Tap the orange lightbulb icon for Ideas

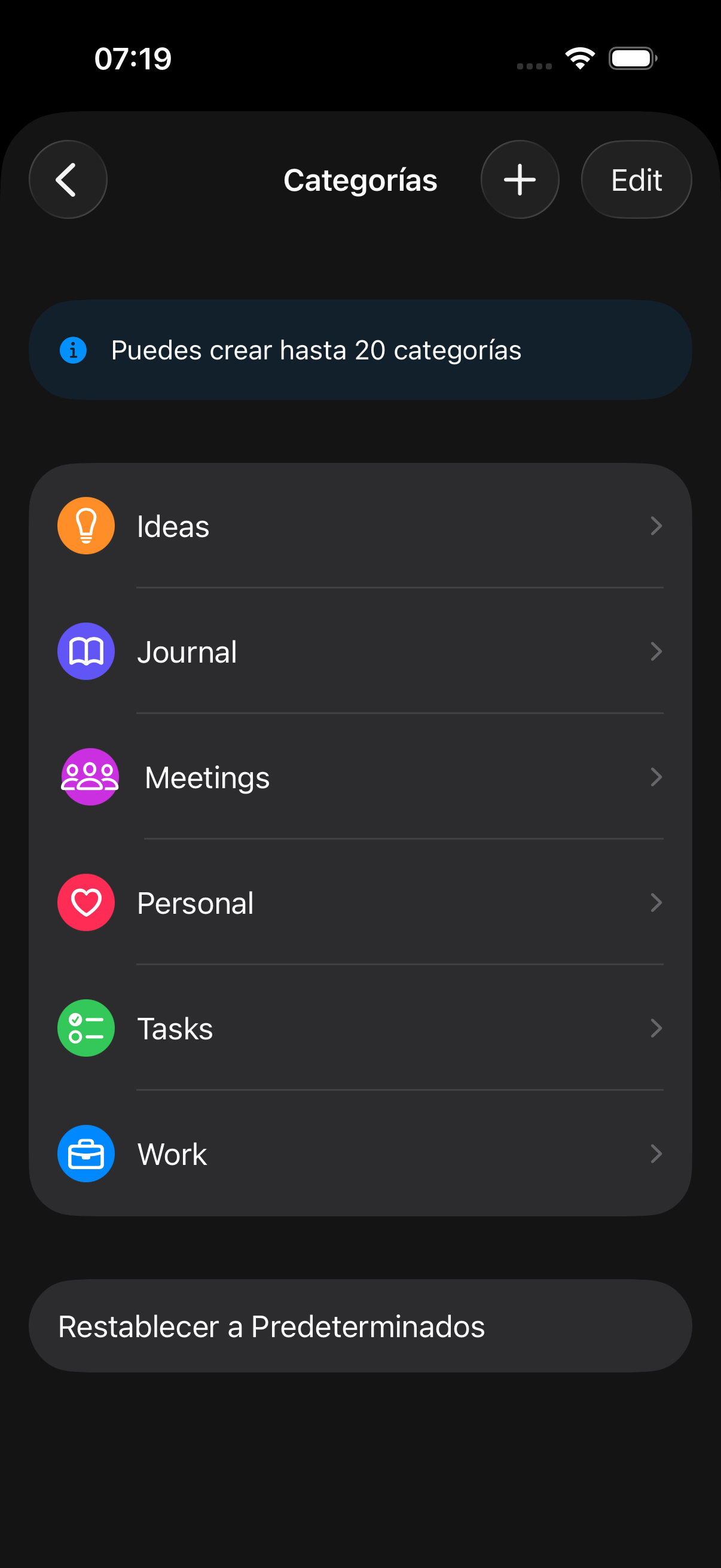point(85,525)
